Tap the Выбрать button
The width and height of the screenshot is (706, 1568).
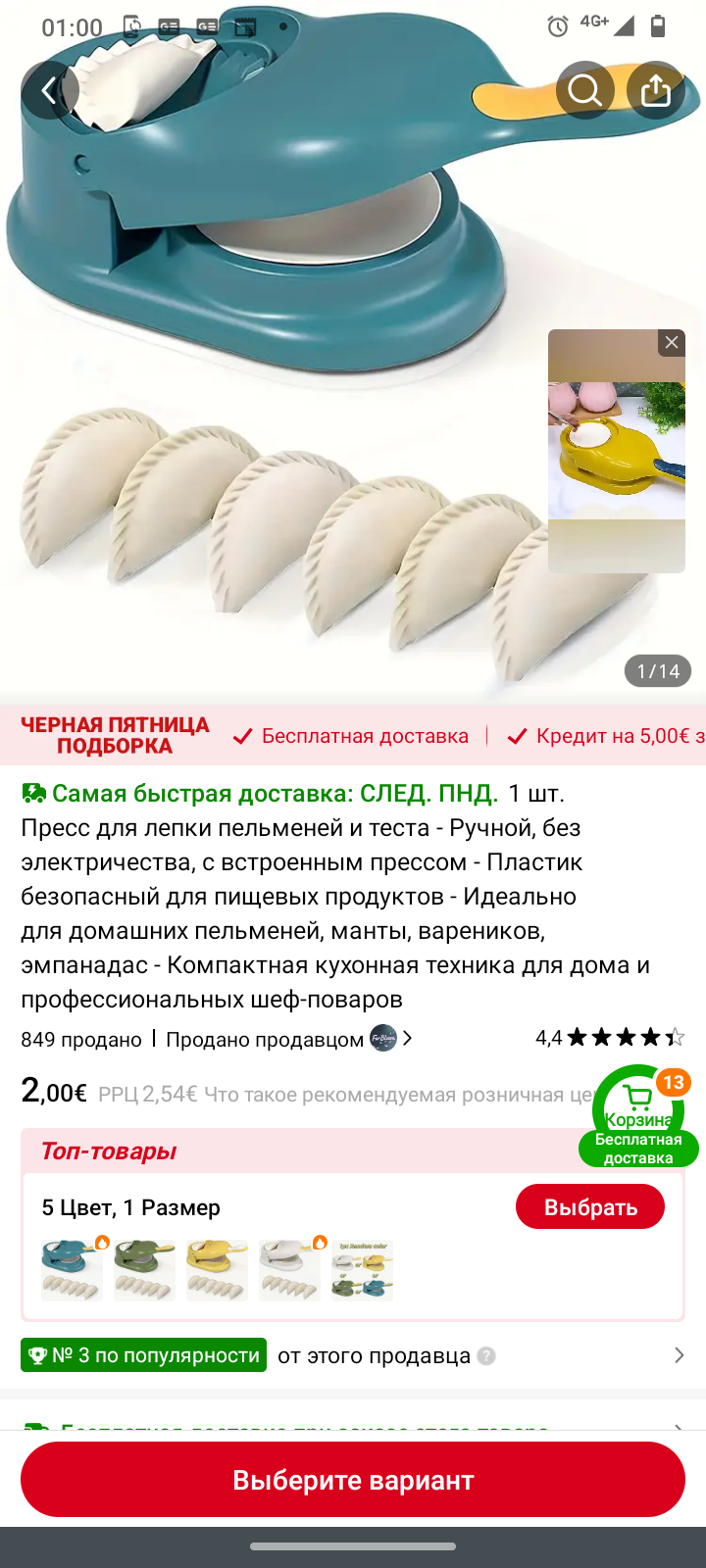click(589, 1206)
